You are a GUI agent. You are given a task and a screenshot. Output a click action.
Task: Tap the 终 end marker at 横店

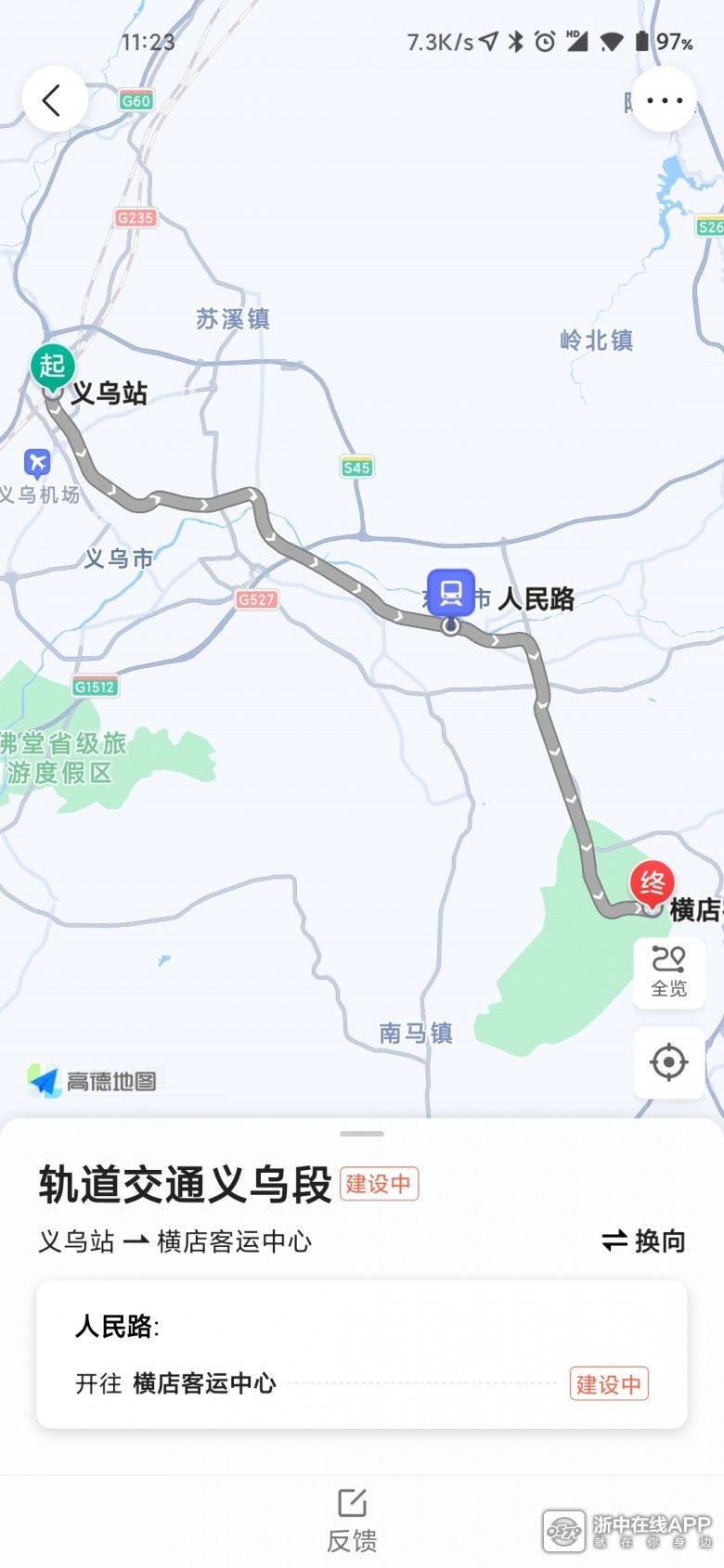[x=653, y=883]
